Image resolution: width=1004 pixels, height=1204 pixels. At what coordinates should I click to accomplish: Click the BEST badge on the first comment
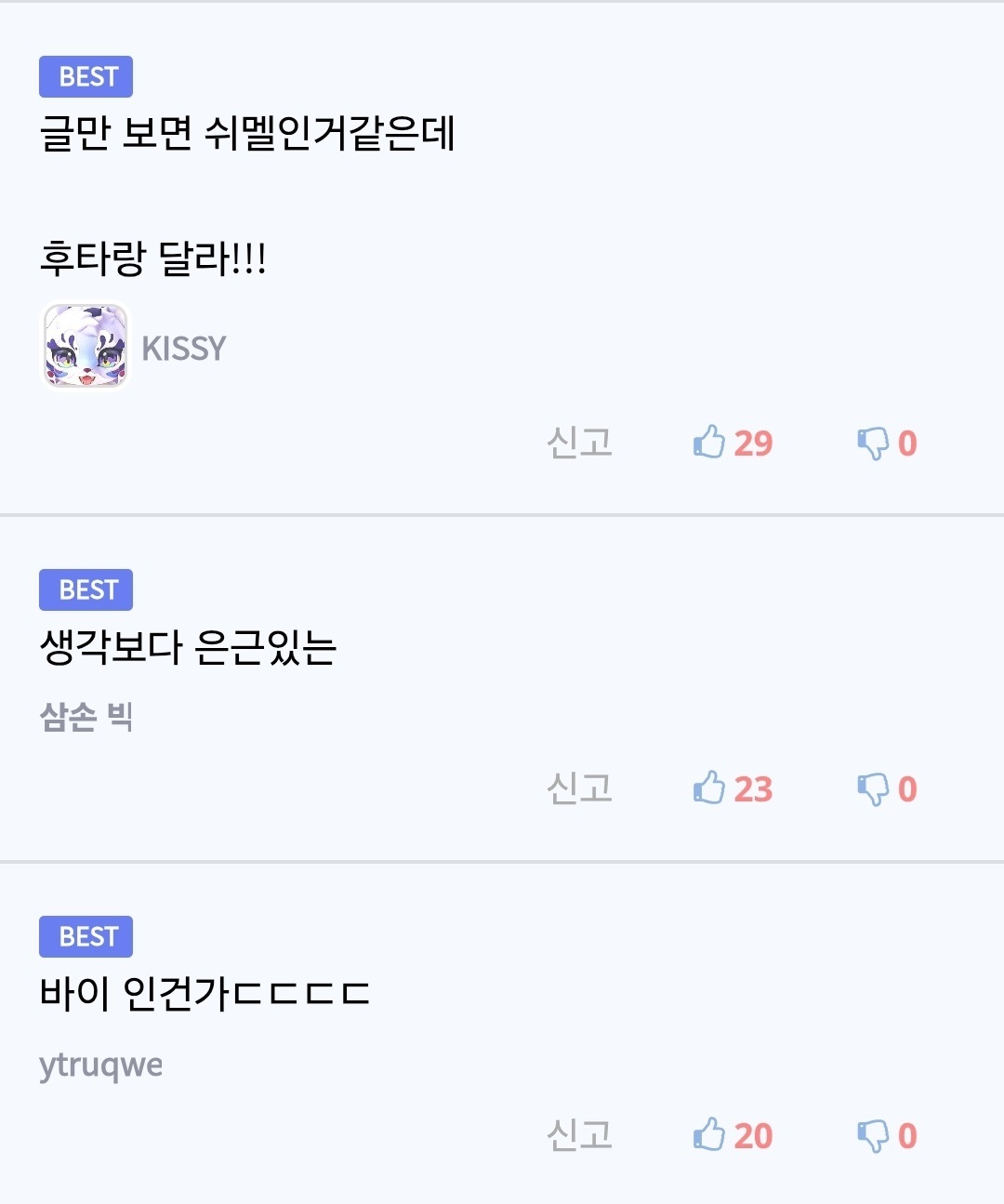coord(86,78)
